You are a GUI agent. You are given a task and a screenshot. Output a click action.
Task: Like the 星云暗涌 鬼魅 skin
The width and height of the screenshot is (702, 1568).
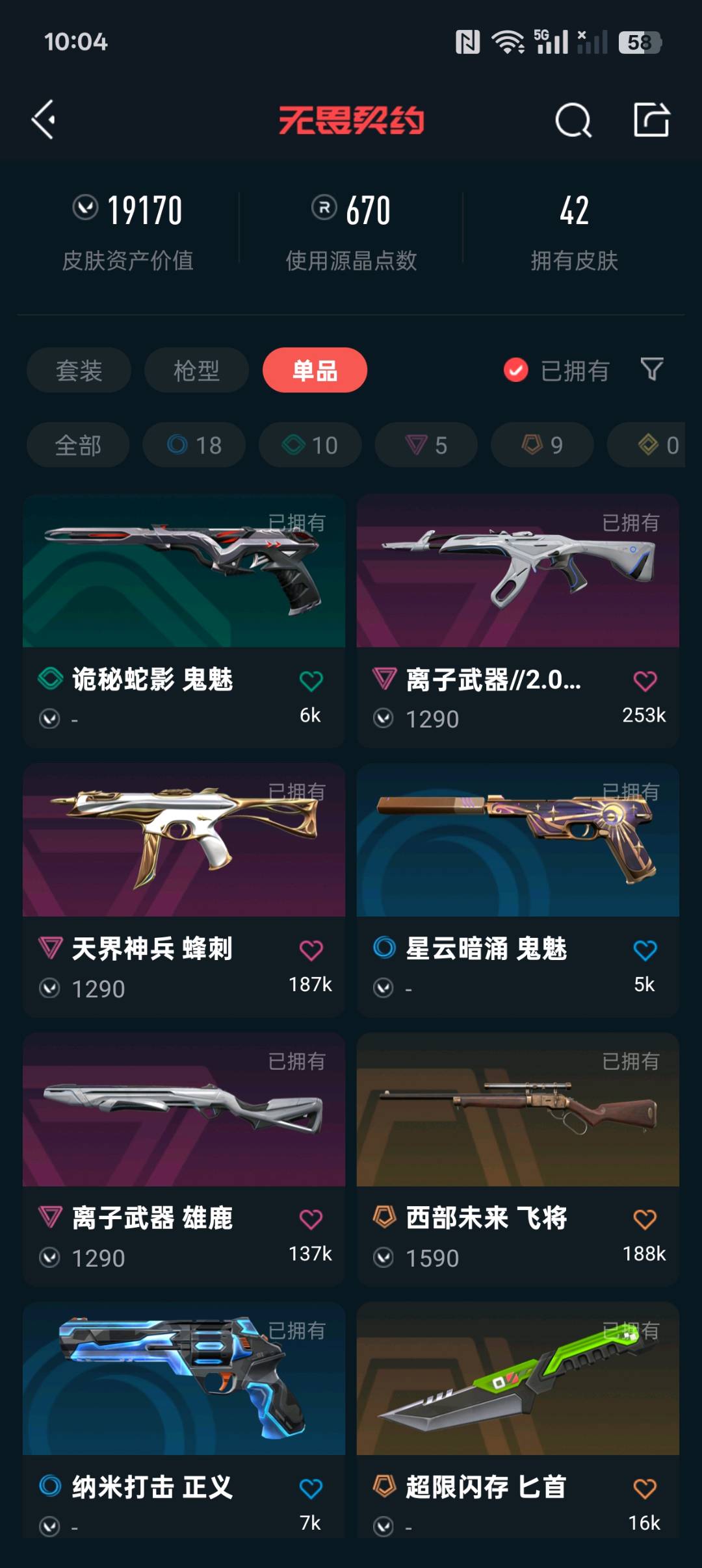(645, 950)
